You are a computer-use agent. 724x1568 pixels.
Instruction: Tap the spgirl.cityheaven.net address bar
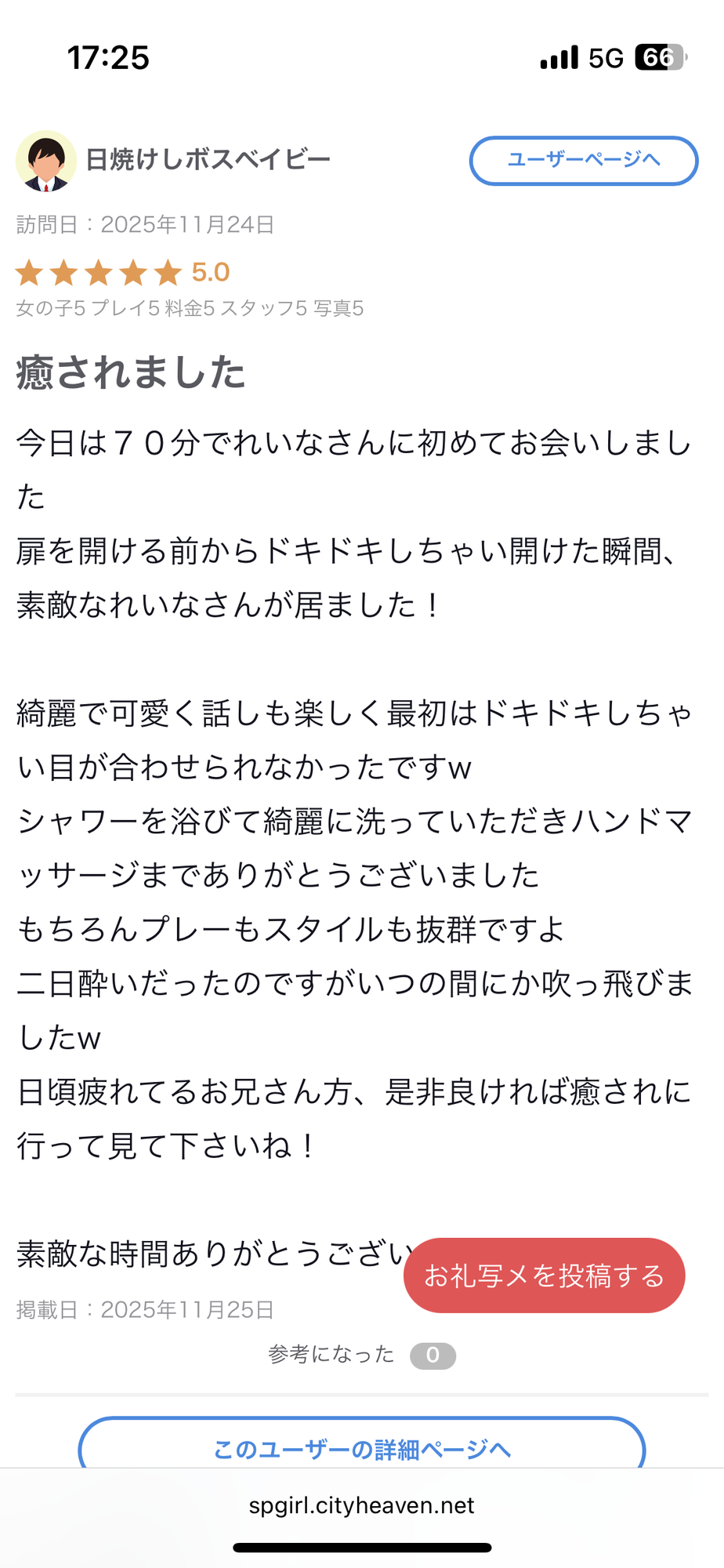click(x=361, y=1505)
